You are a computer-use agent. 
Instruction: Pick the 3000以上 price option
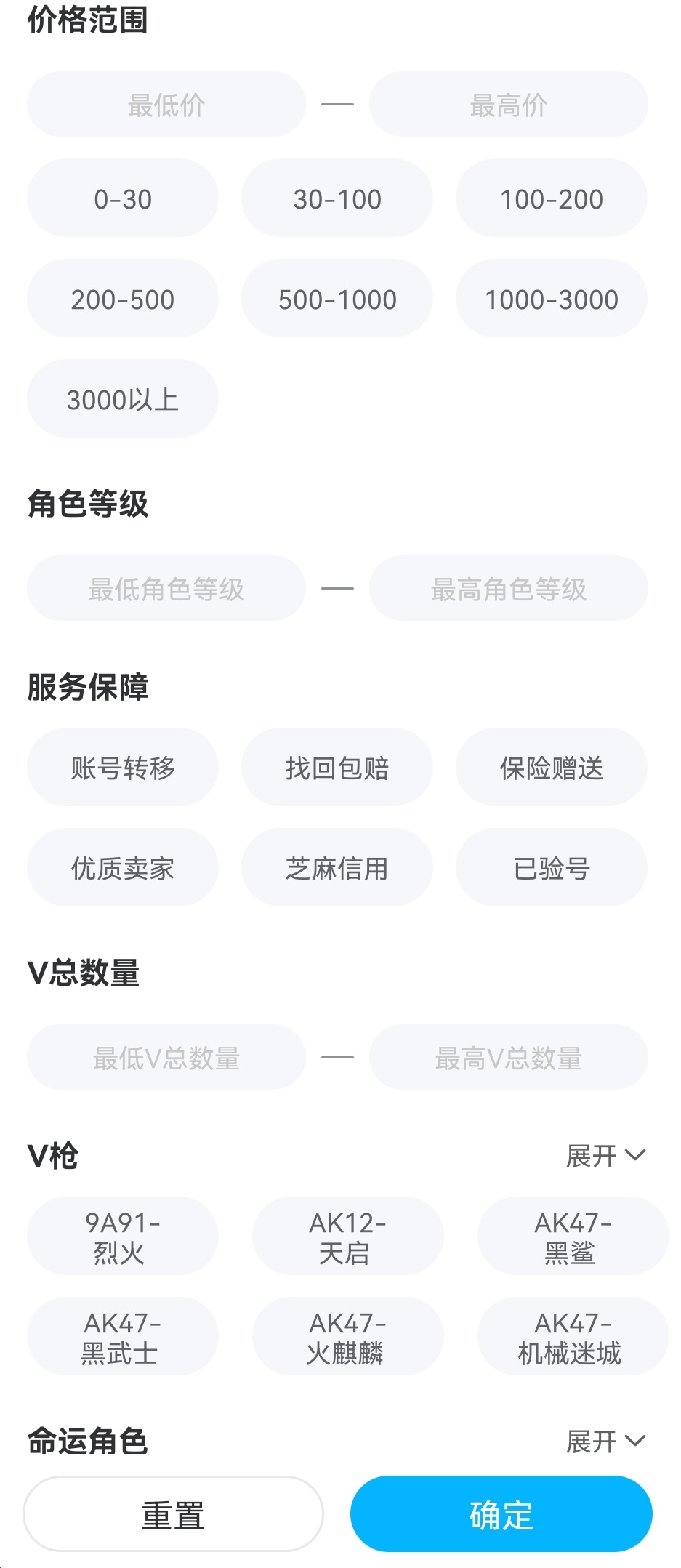(x=123, y=399)
